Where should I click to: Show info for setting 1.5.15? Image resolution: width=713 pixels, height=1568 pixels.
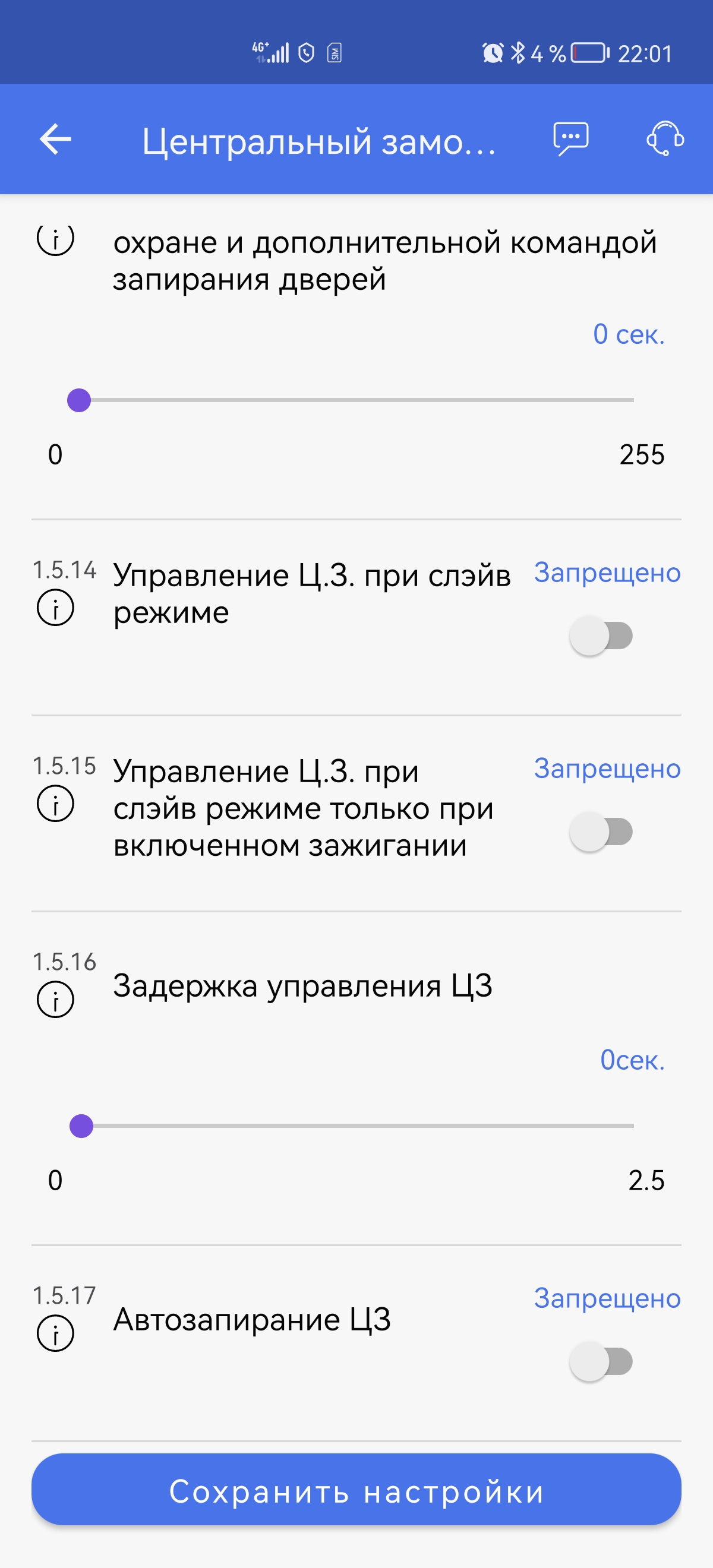tap(55, 804)
